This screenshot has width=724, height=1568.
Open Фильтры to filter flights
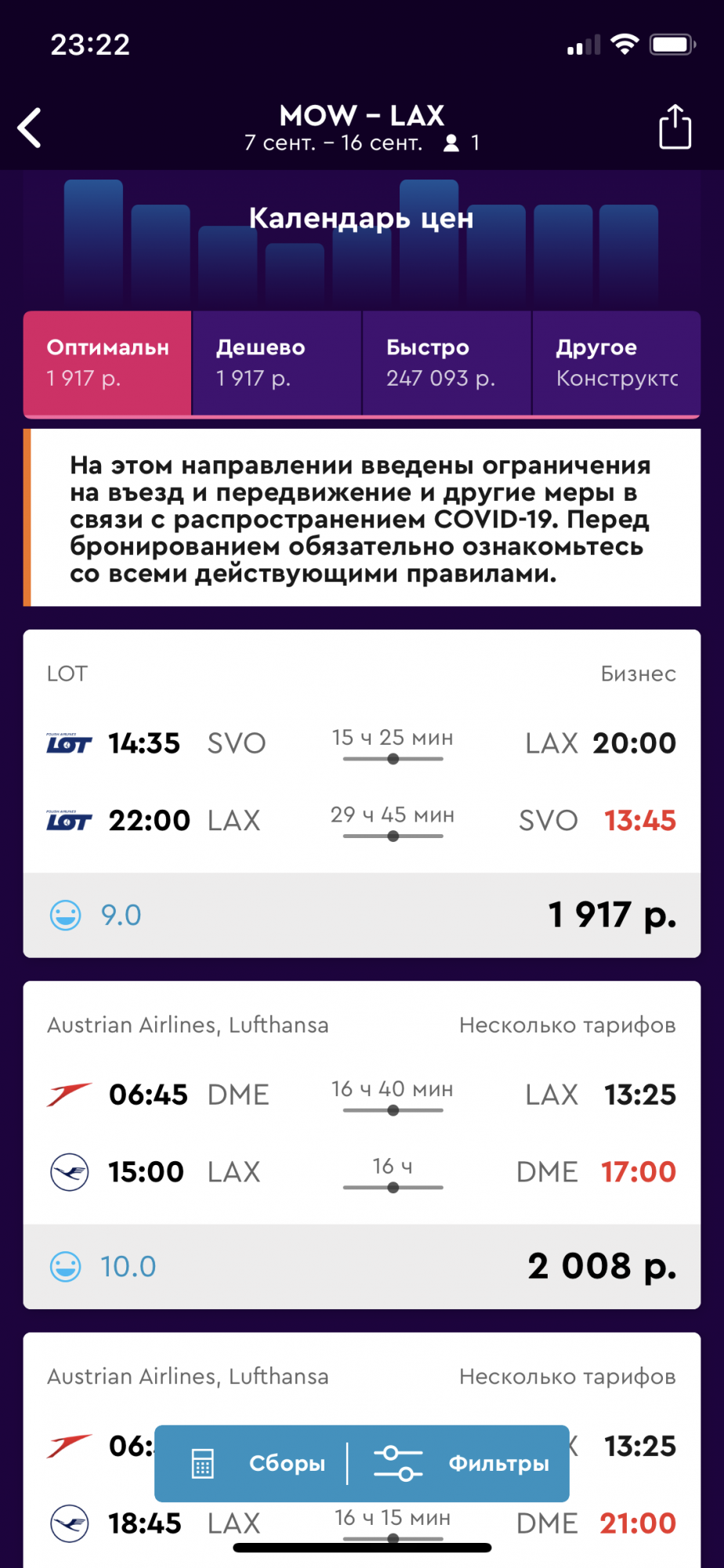(462, 1463)
